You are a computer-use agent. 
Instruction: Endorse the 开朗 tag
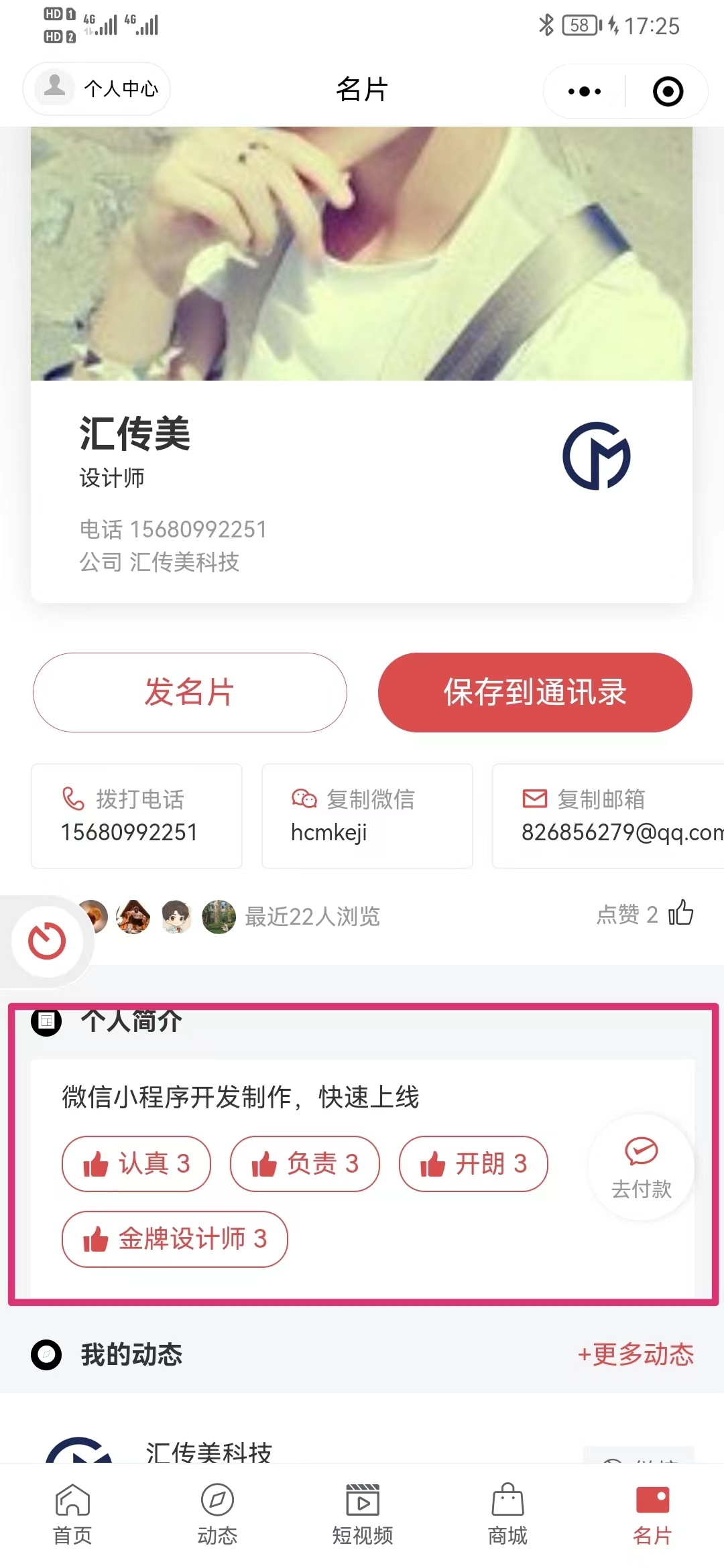click(473, 1164)
